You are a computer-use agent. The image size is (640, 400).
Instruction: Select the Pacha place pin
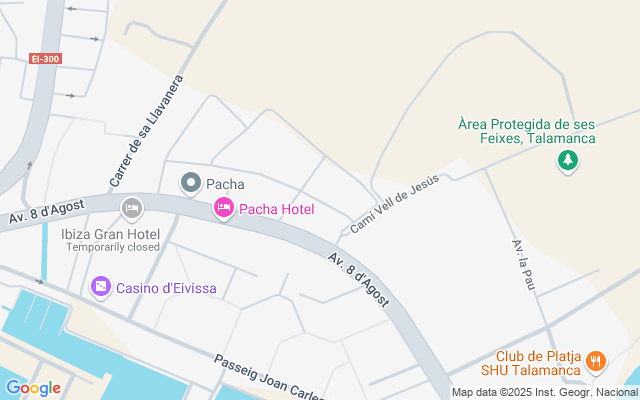click(x=190, y=183)
